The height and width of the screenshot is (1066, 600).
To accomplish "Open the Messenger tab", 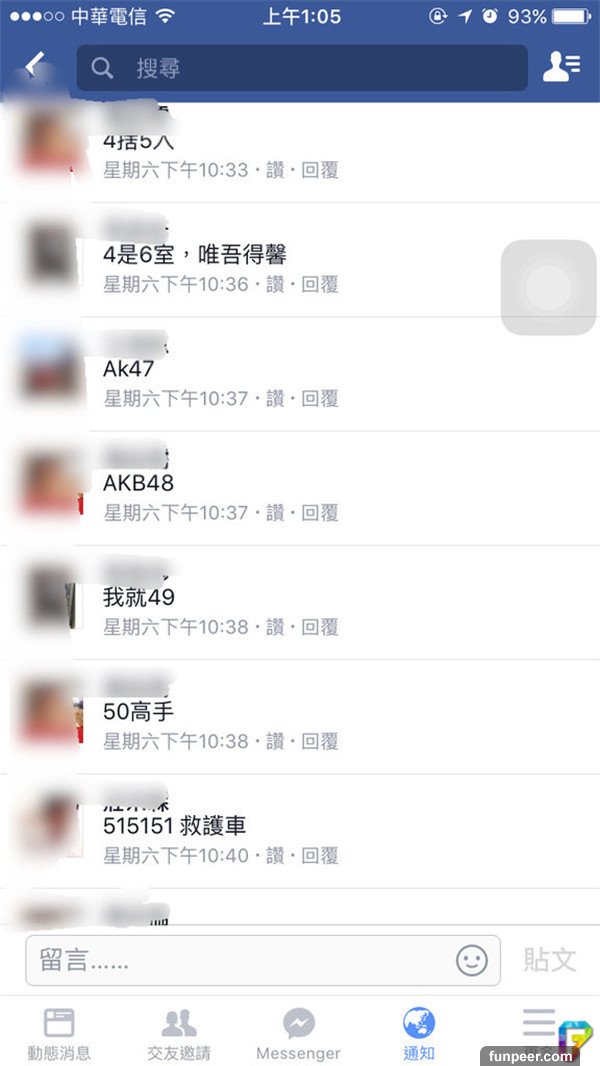I will point(298,1033).
